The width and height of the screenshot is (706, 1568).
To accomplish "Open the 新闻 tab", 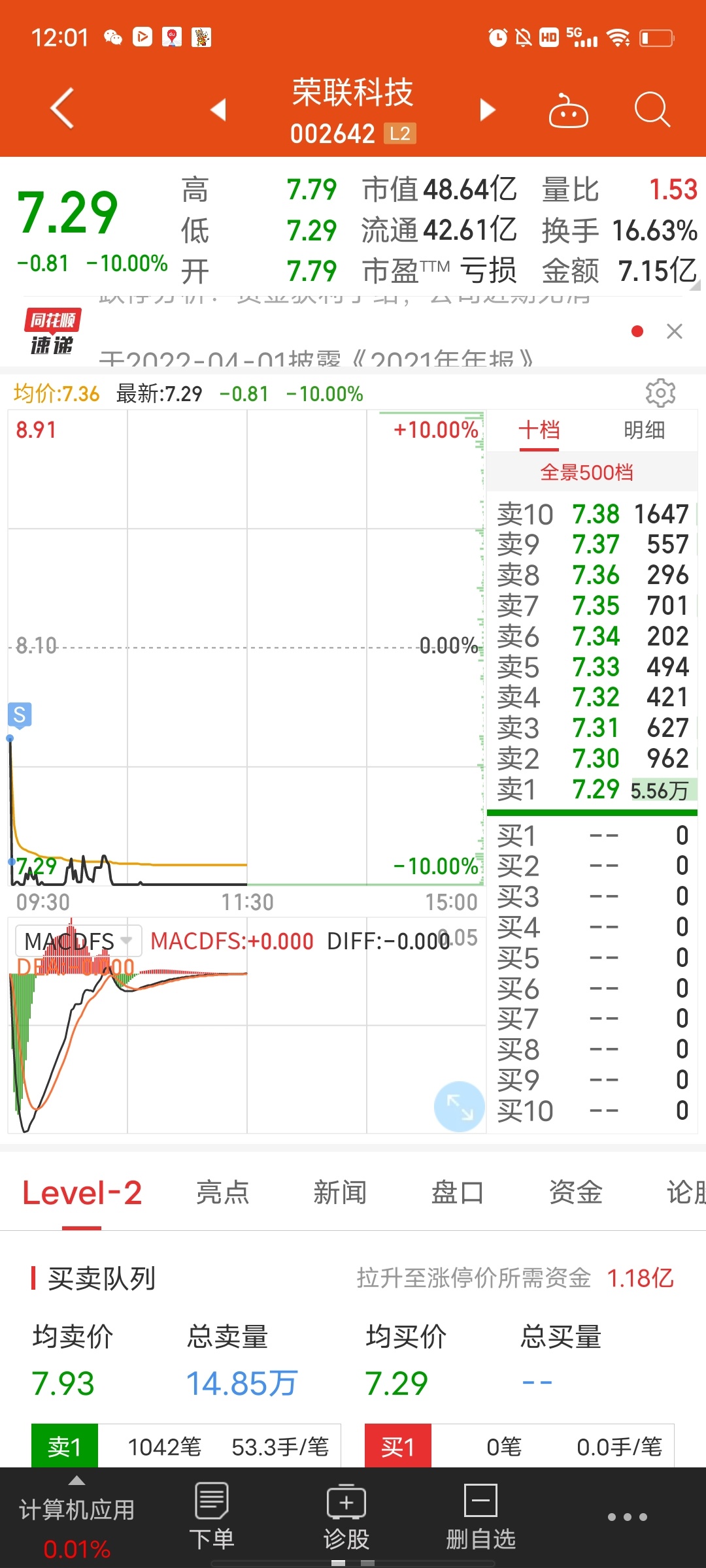I will tap(340, 1192).
